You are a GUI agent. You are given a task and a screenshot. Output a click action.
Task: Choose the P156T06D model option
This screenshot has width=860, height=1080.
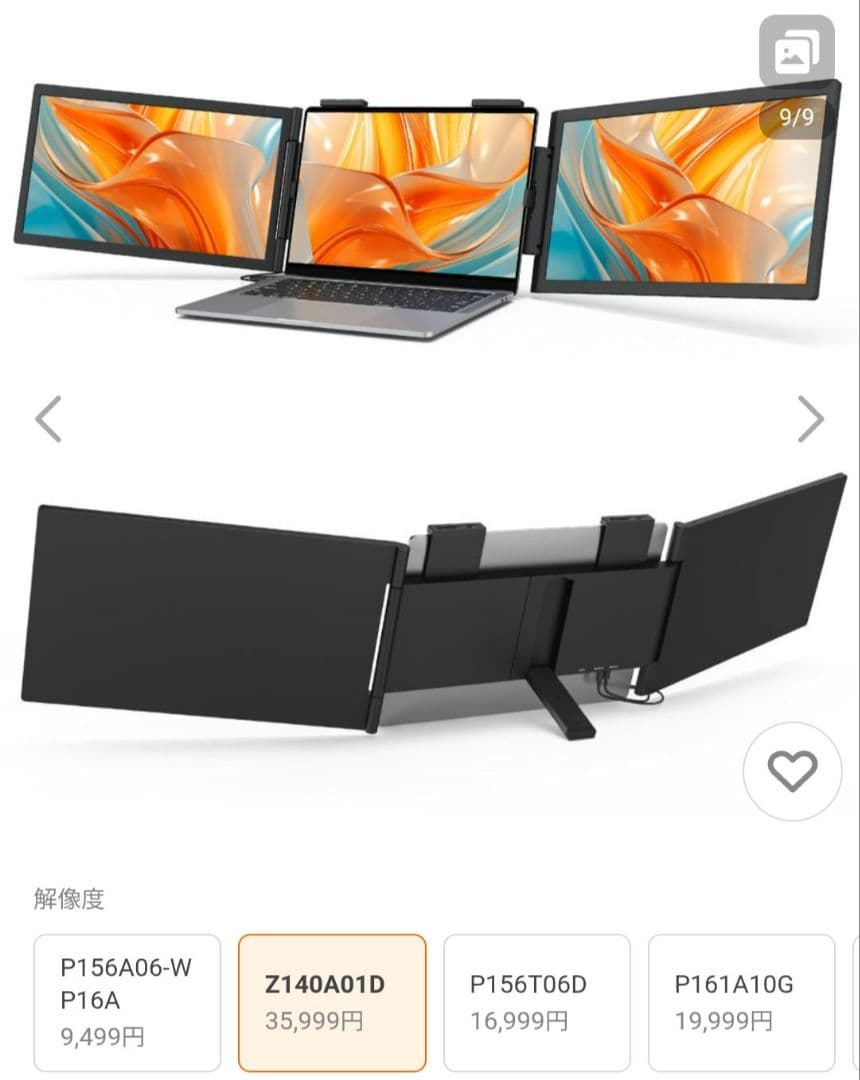tap(537, 1001)
